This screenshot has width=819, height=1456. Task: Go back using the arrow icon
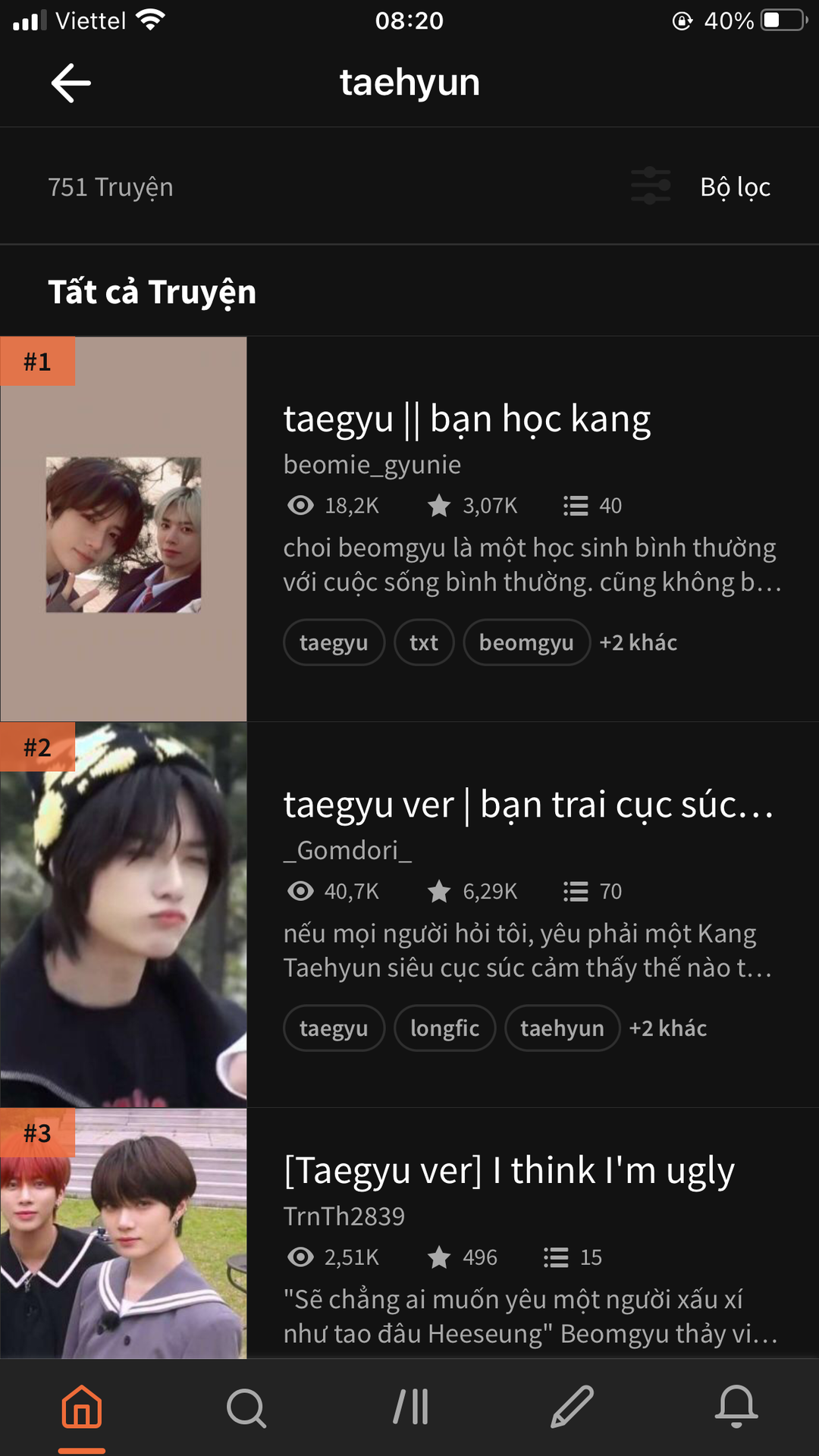(x=71, y=83)
